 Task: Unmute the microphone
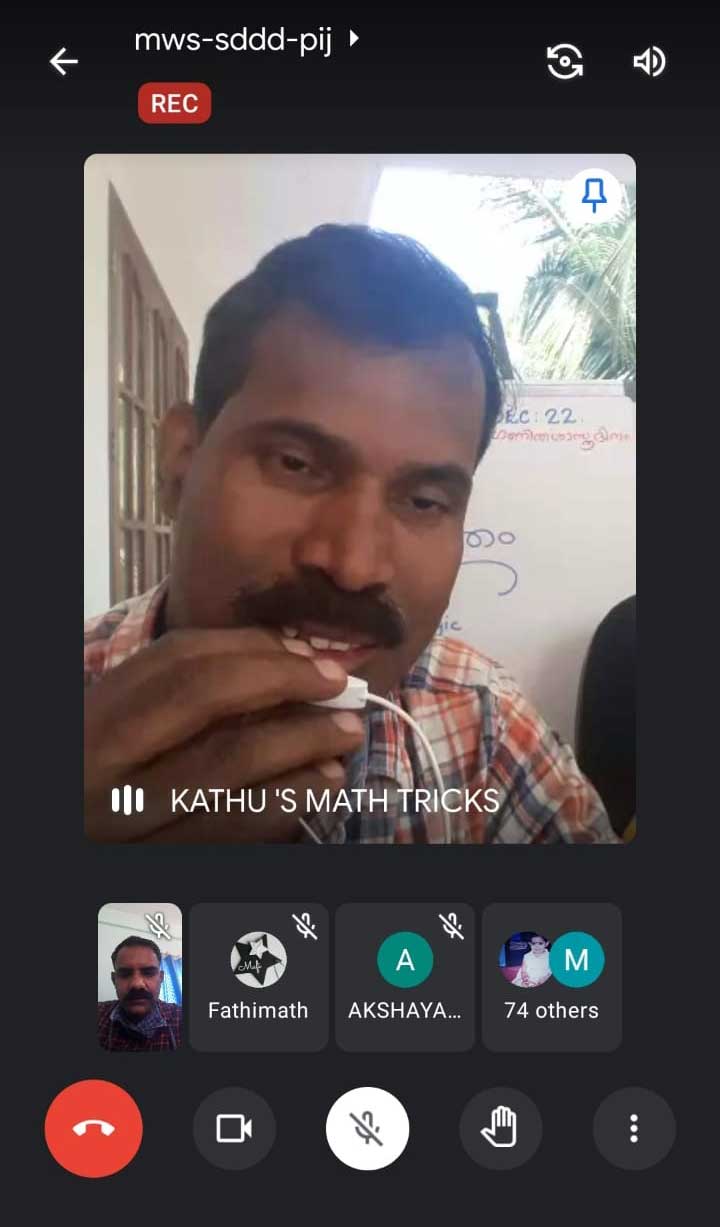pyautogui.click(x=367, y=1129)
